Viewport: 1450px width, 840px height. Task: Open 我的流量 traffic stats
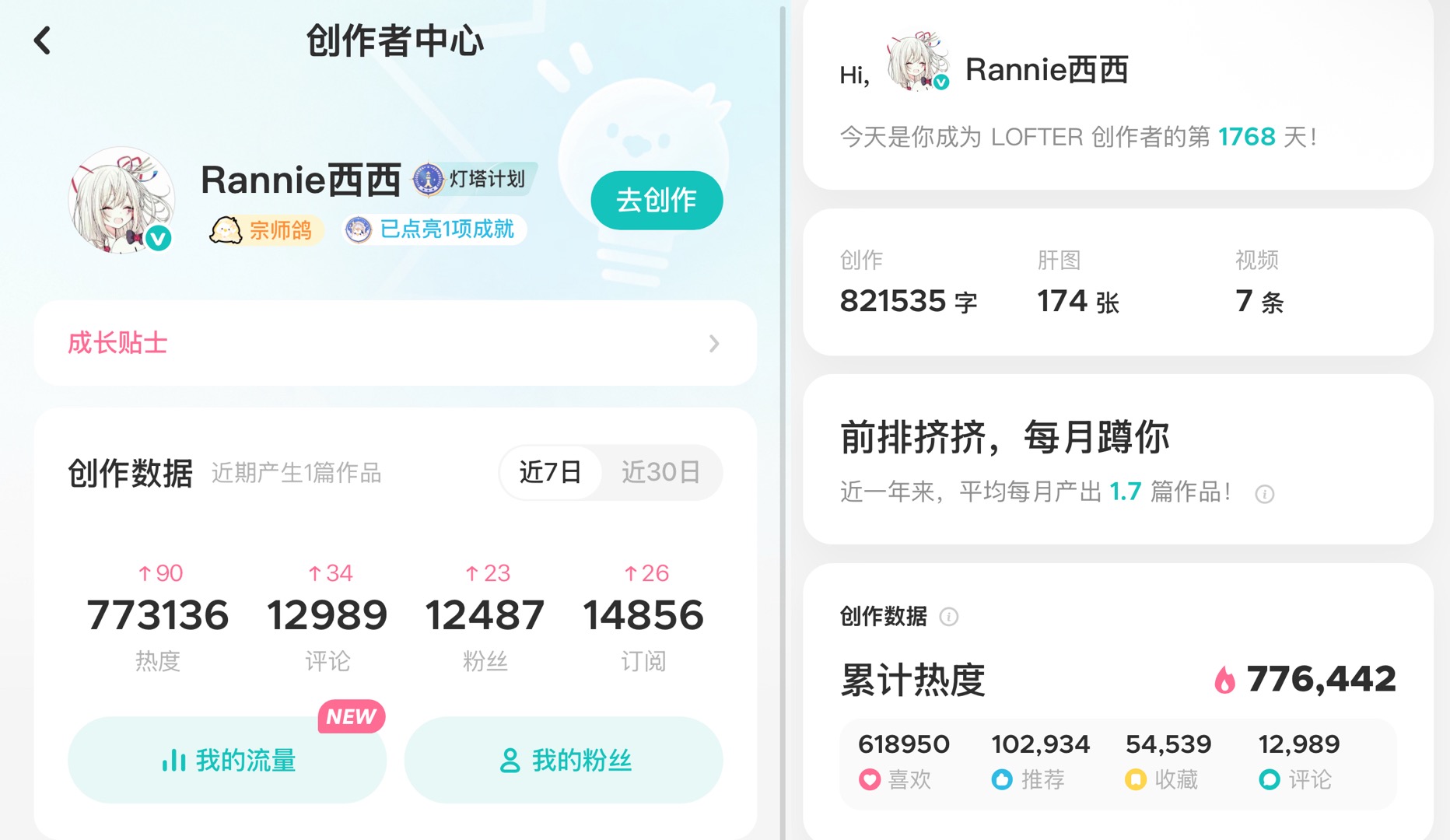227,760
